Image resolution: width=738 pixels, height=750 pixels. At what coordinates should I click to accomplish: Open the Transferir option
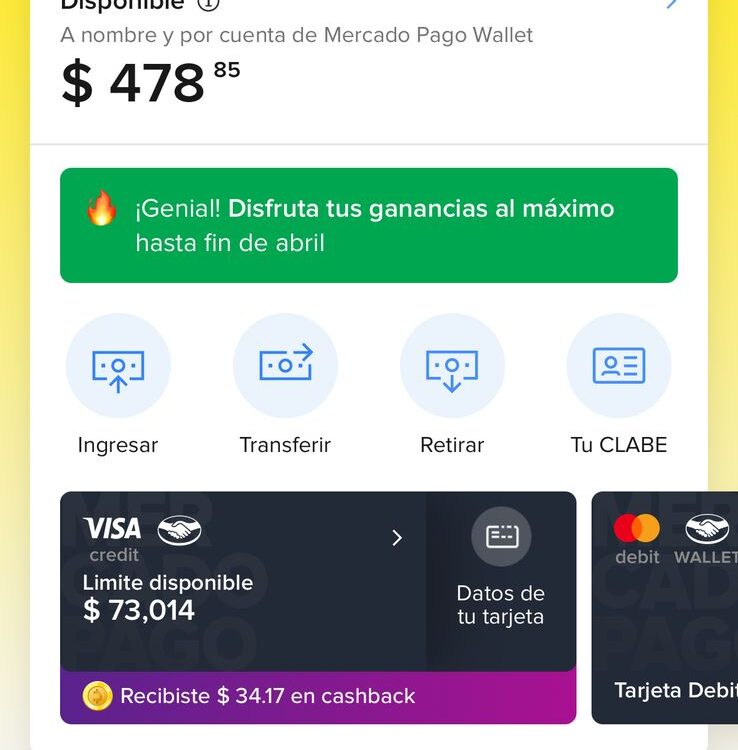[285, 366]
